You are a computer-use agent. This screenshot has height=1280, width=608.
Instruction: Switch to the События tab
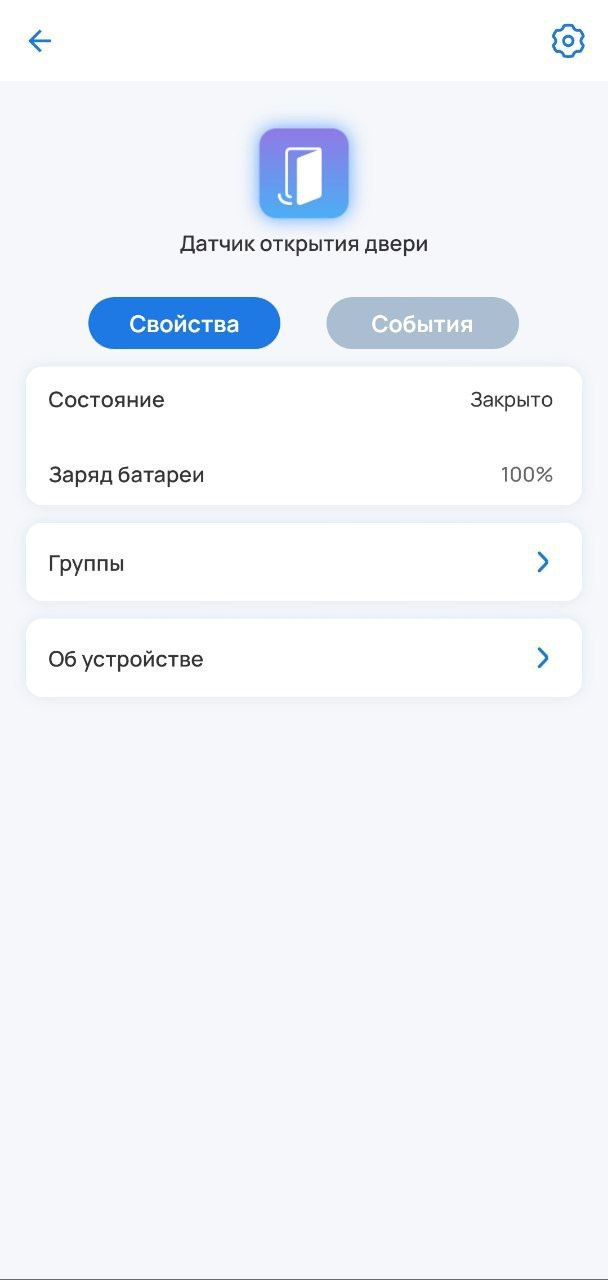[422, 324]
